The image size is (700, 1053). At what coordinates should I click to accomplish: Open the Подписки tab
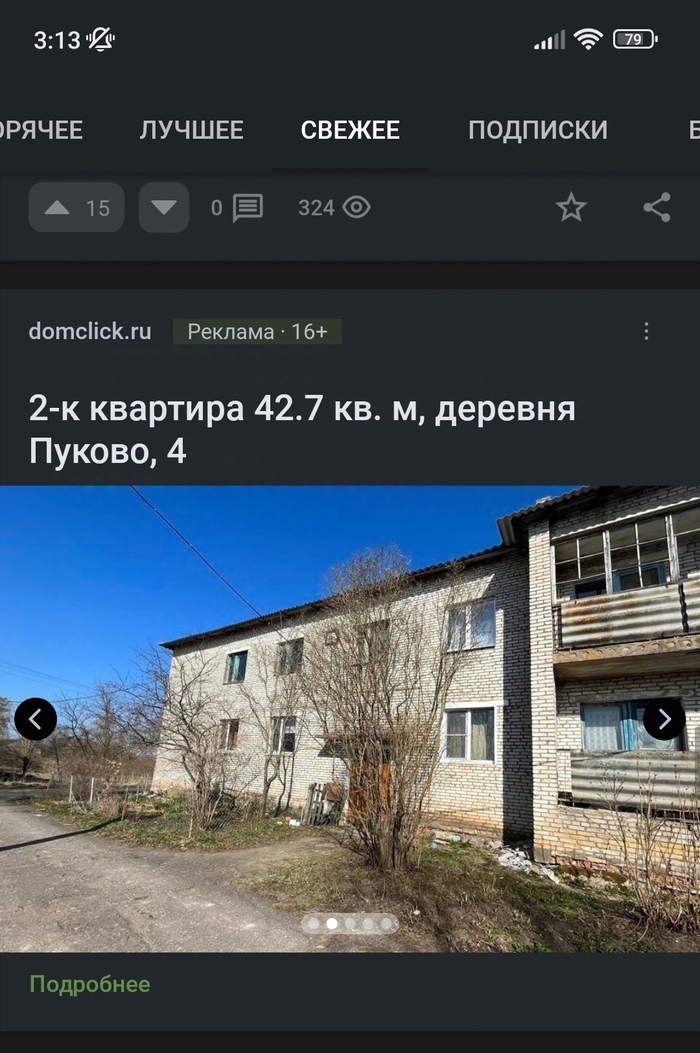click(x=537, y=130)
